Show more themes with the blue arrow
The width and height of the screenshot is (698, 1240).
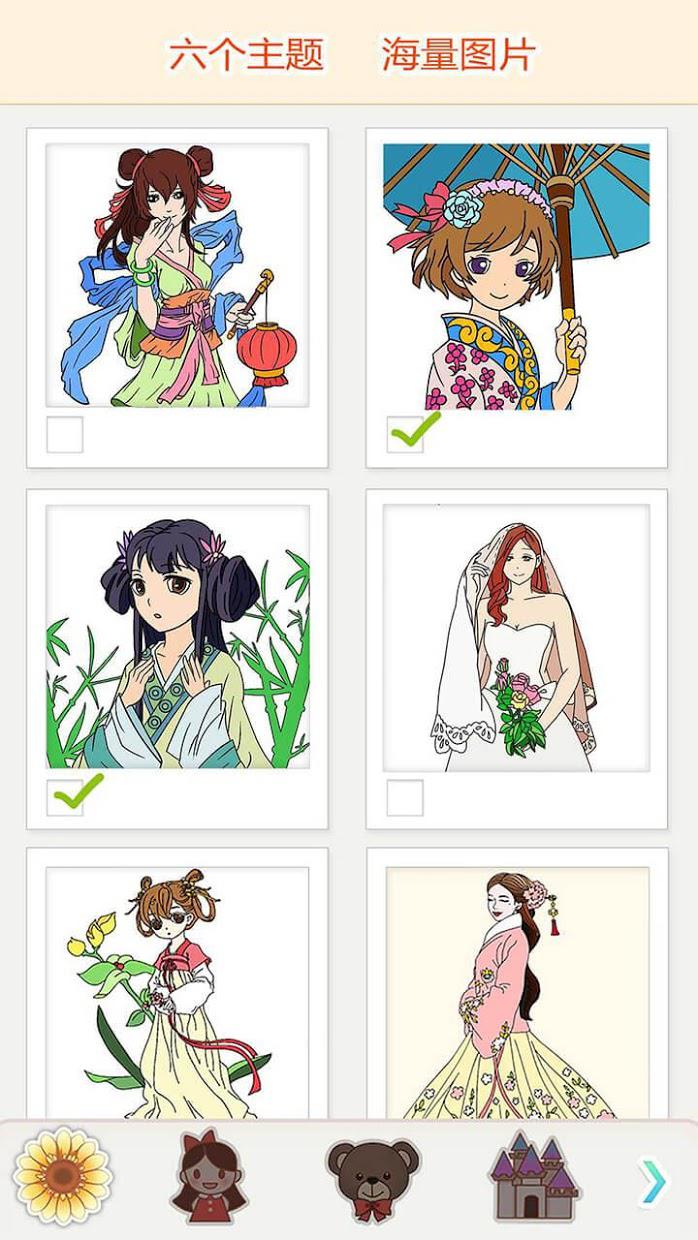point(653,1182)
